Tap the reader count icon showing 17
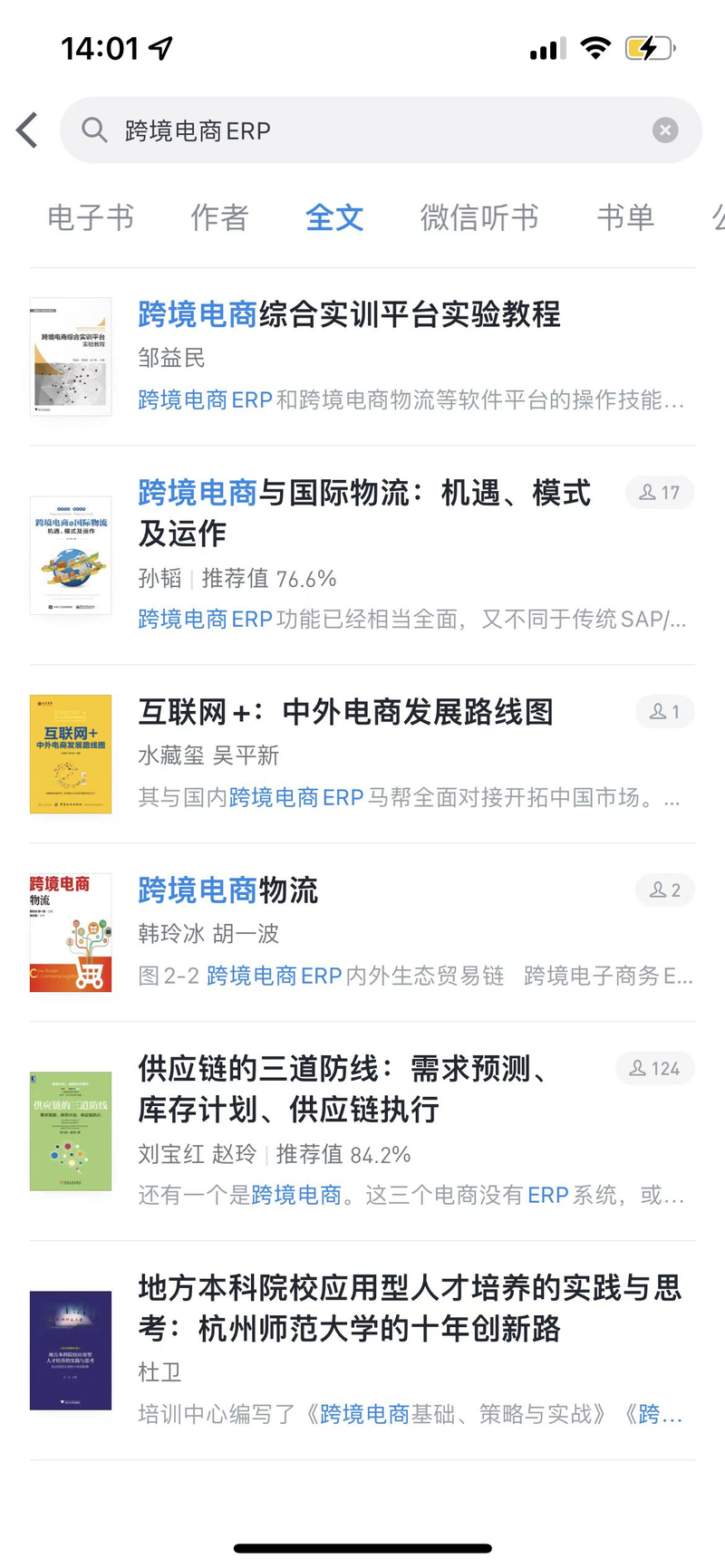Image resolution: width=725 pixels, height=1568 pixels. [660, 493]
